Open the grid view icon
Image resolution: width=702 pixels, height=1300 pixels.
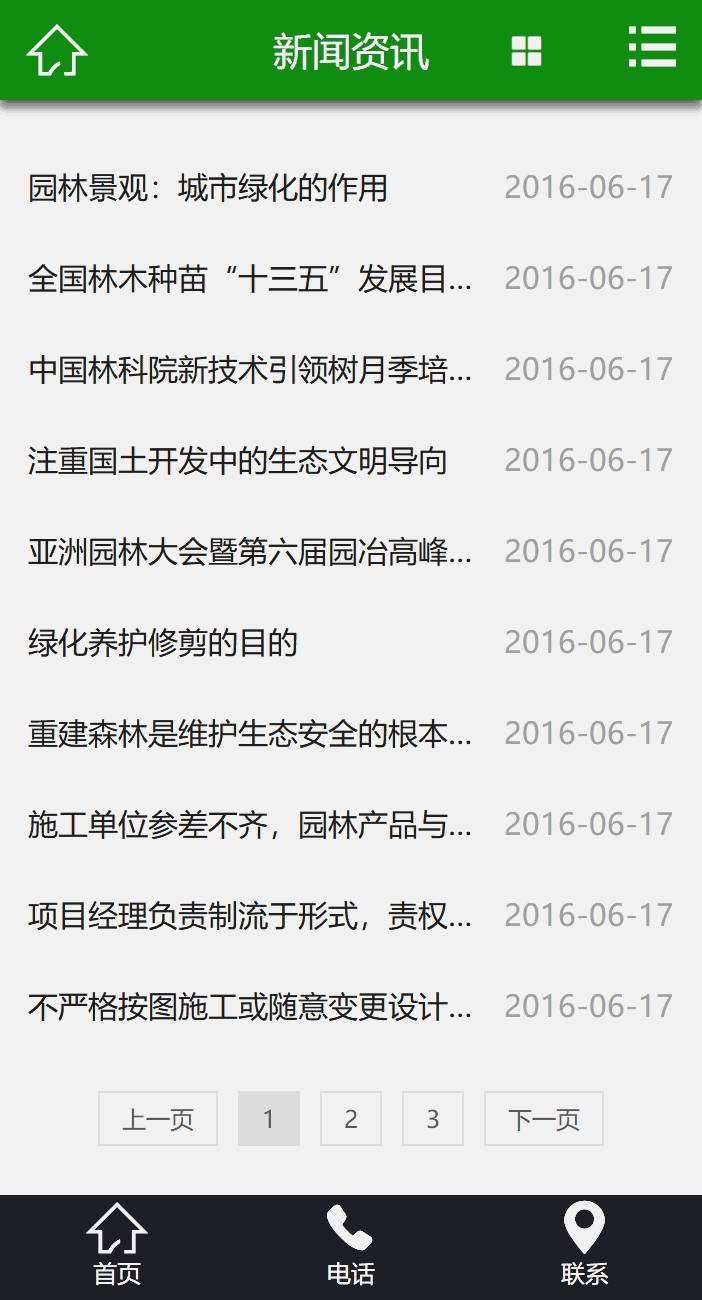(x=526, y=51)
